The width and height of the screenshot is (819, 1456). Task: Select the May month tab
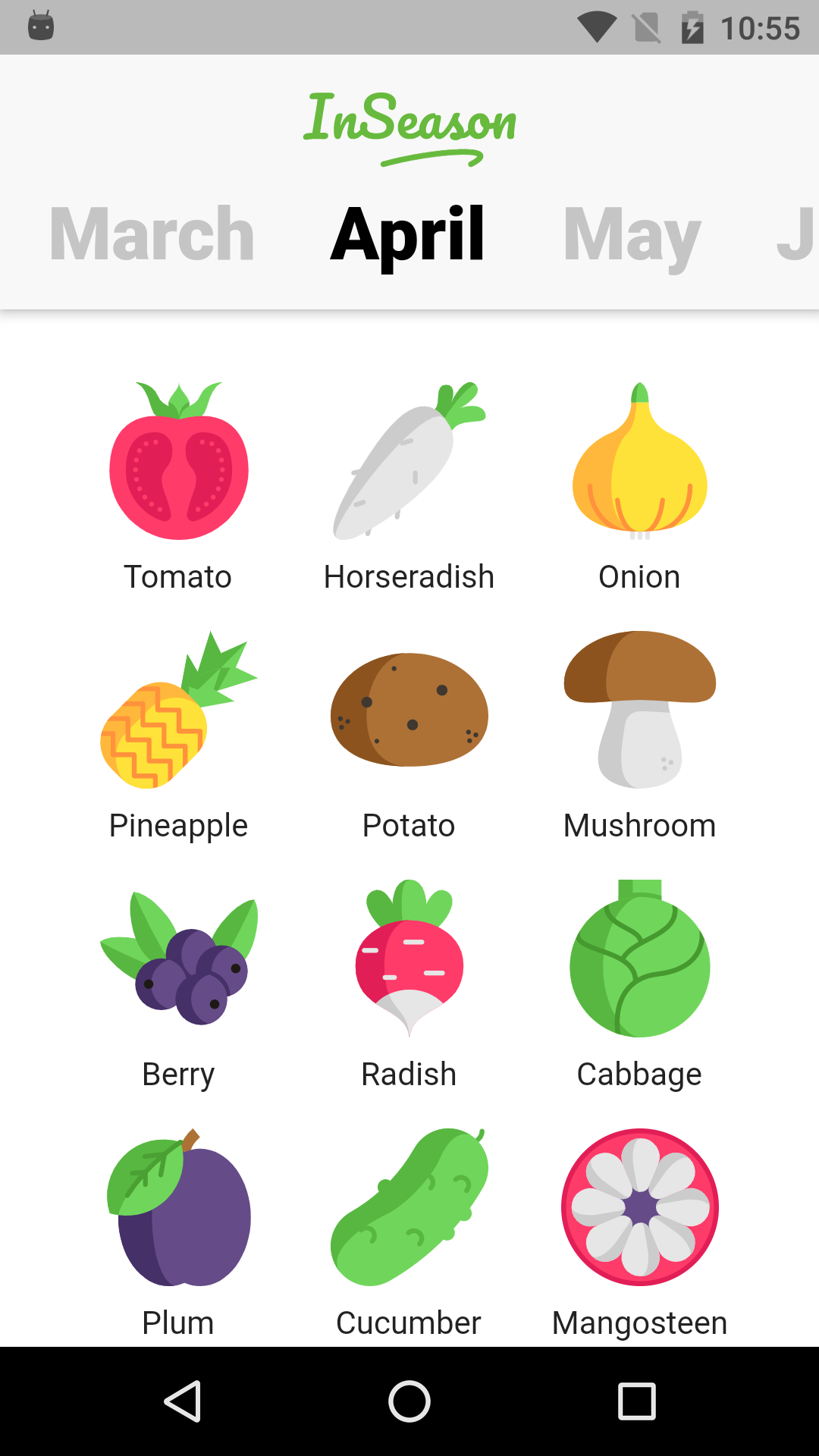632,237
